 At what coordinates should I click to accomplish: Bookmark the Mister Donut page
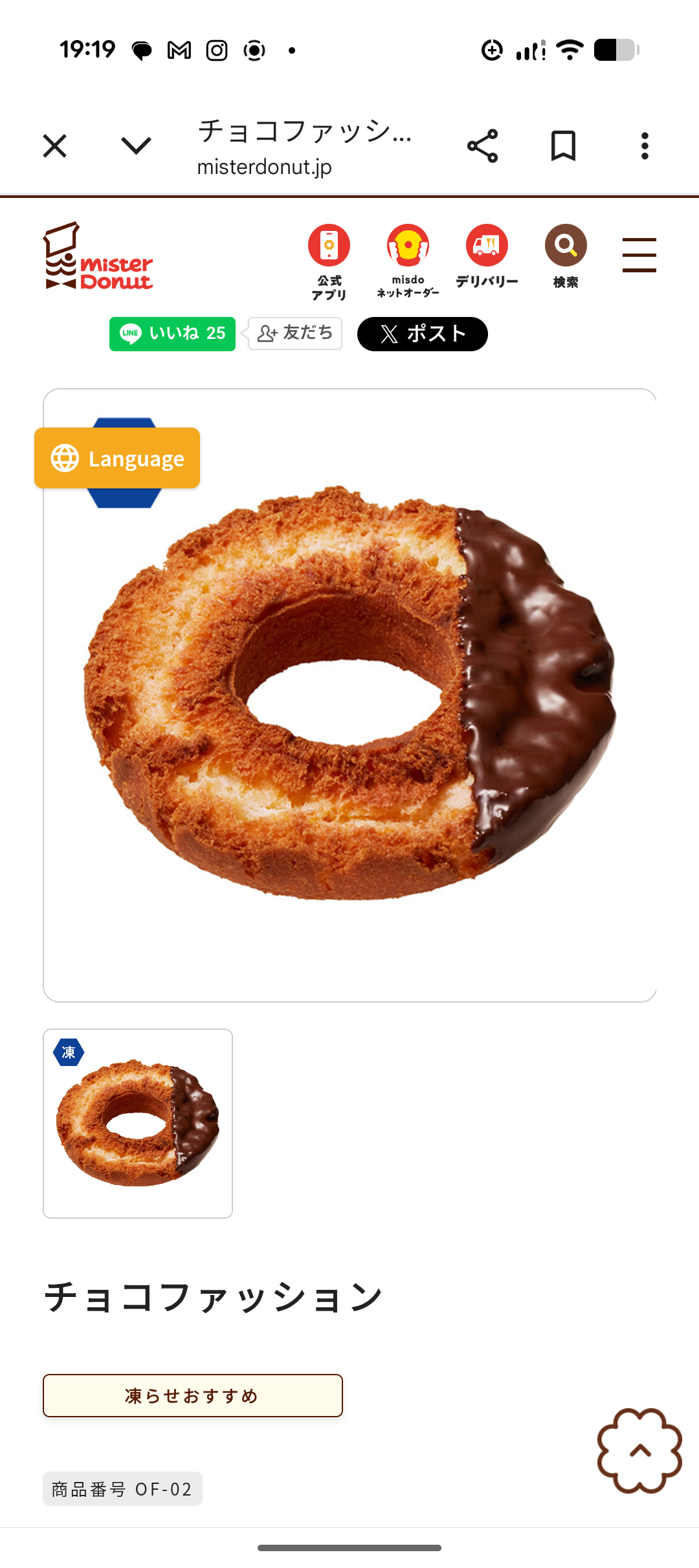[563, 146]
